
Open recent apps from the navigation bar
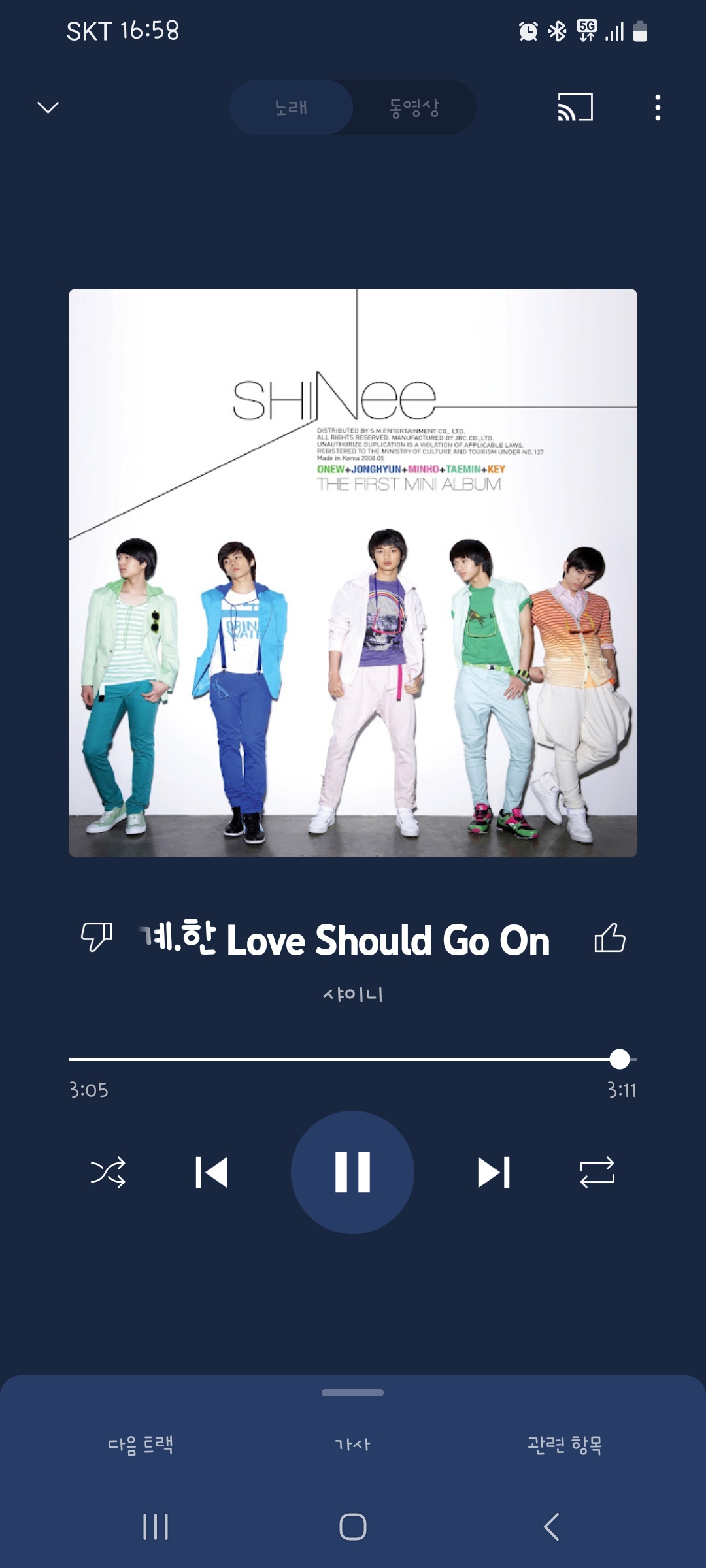pyautogui.click(x=156, y=1527)
